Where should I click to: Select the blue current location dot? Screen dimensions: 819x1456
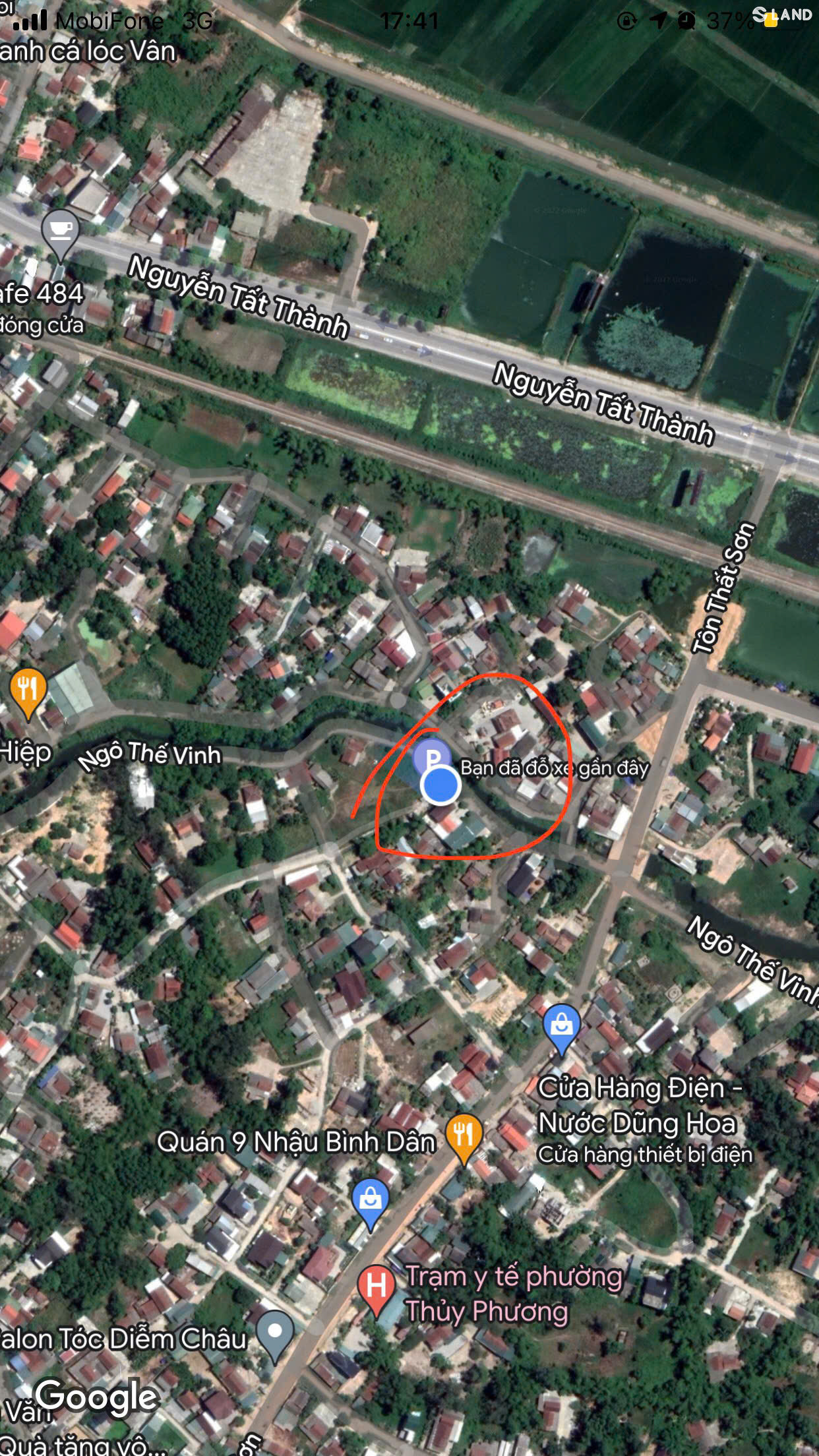point(440,785)
